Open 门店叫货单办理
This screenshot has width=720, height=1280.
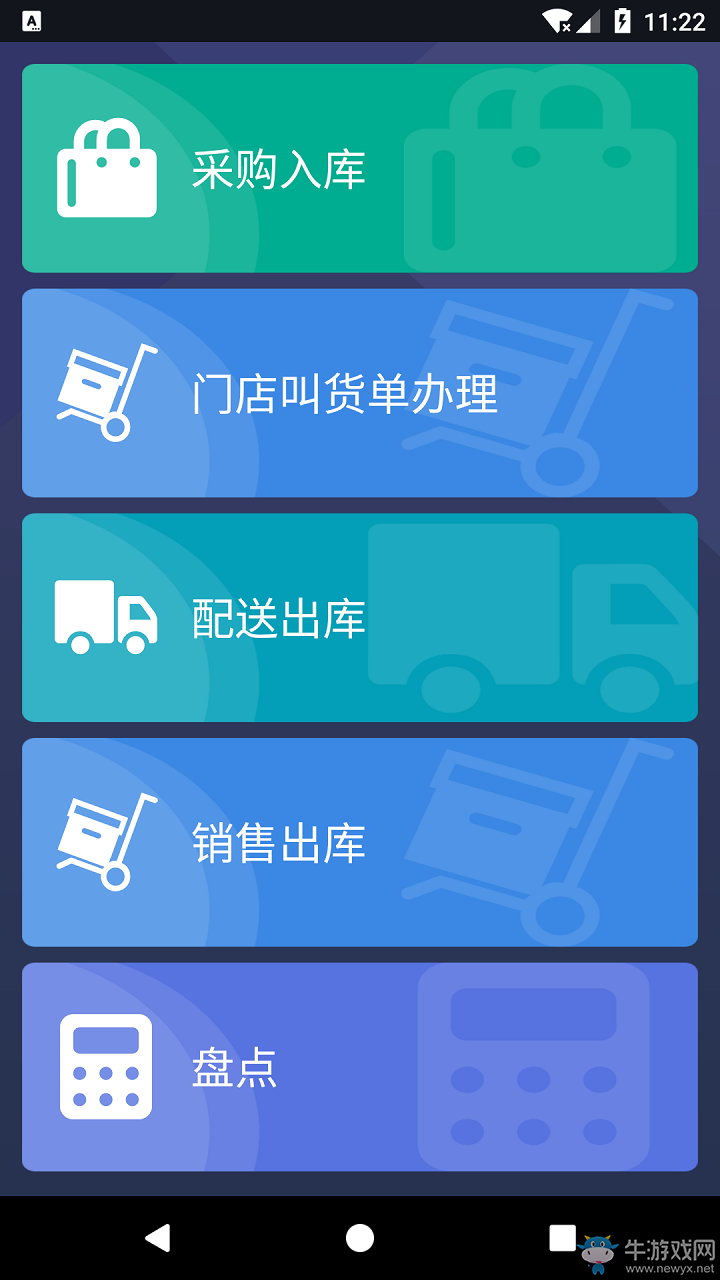[360, 393]
